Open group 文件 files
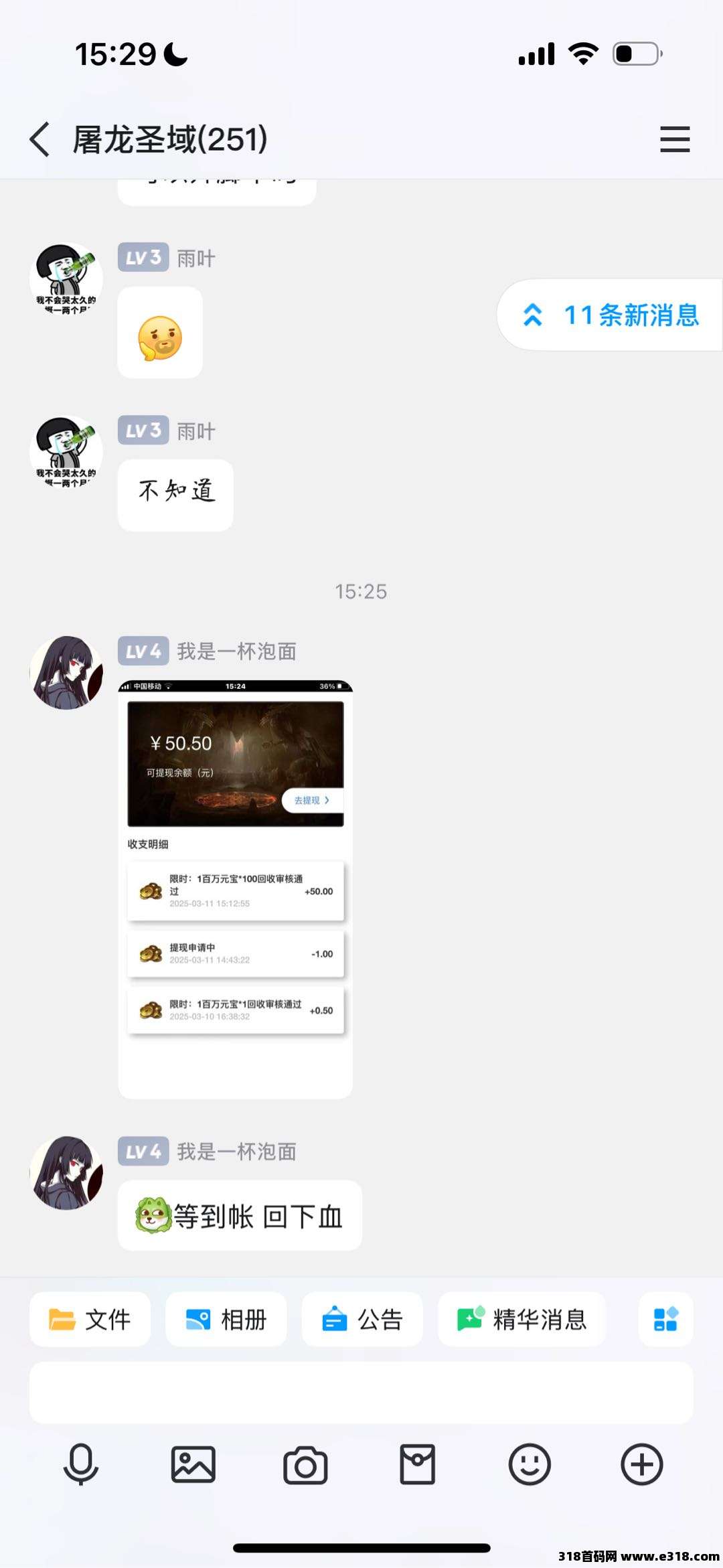 pyautogui.click(x=90, y=1320)
